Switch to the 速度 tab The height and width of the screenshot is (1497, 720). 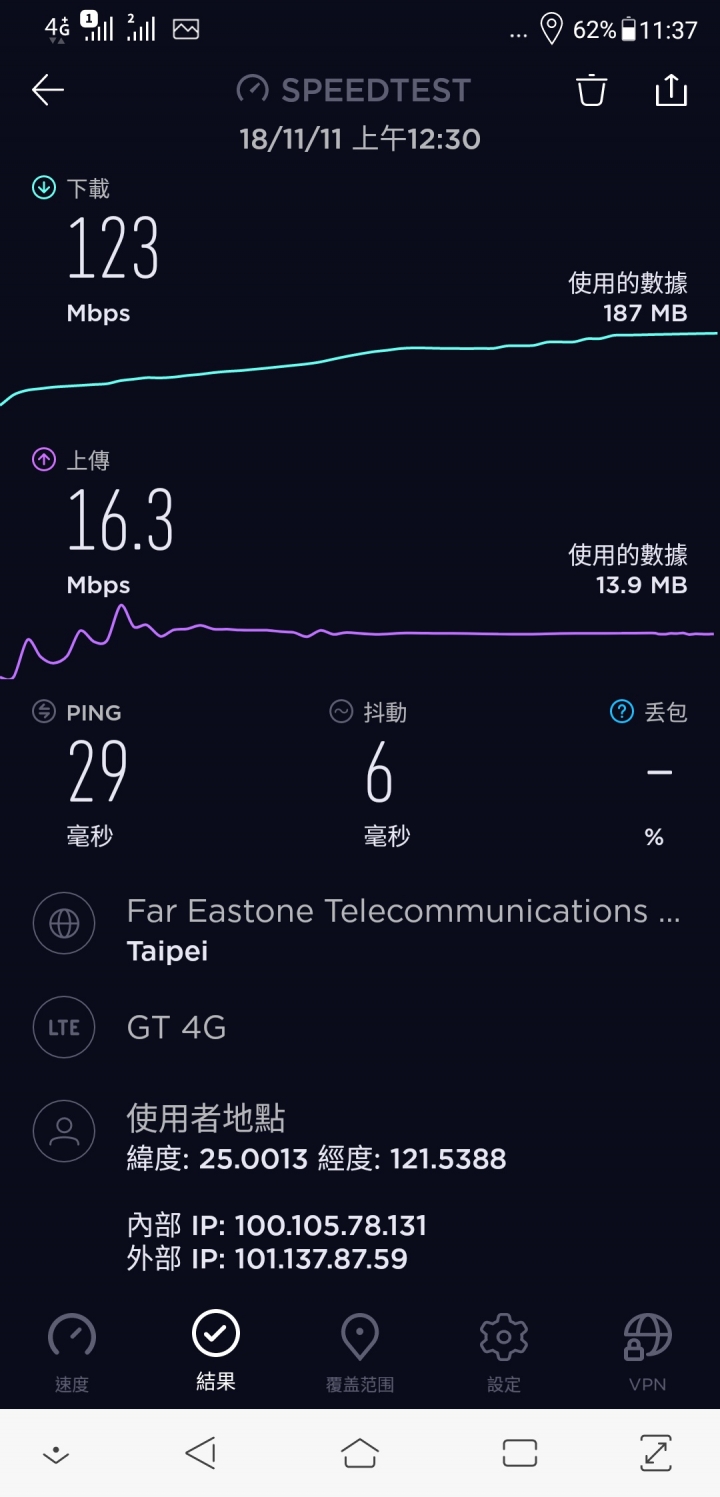click(72, 1352)
